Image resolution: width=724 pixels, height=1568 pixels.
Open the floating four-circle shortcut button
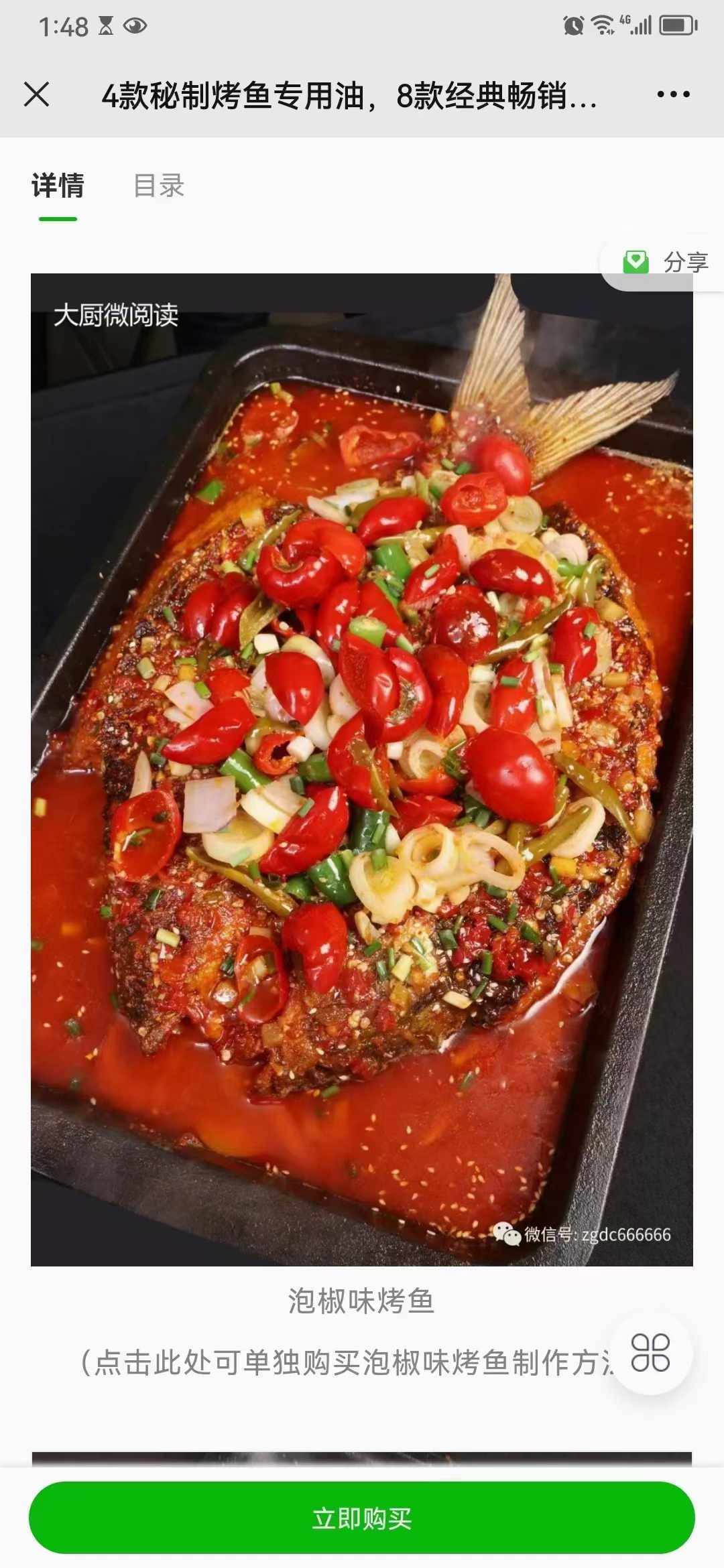650,1353
